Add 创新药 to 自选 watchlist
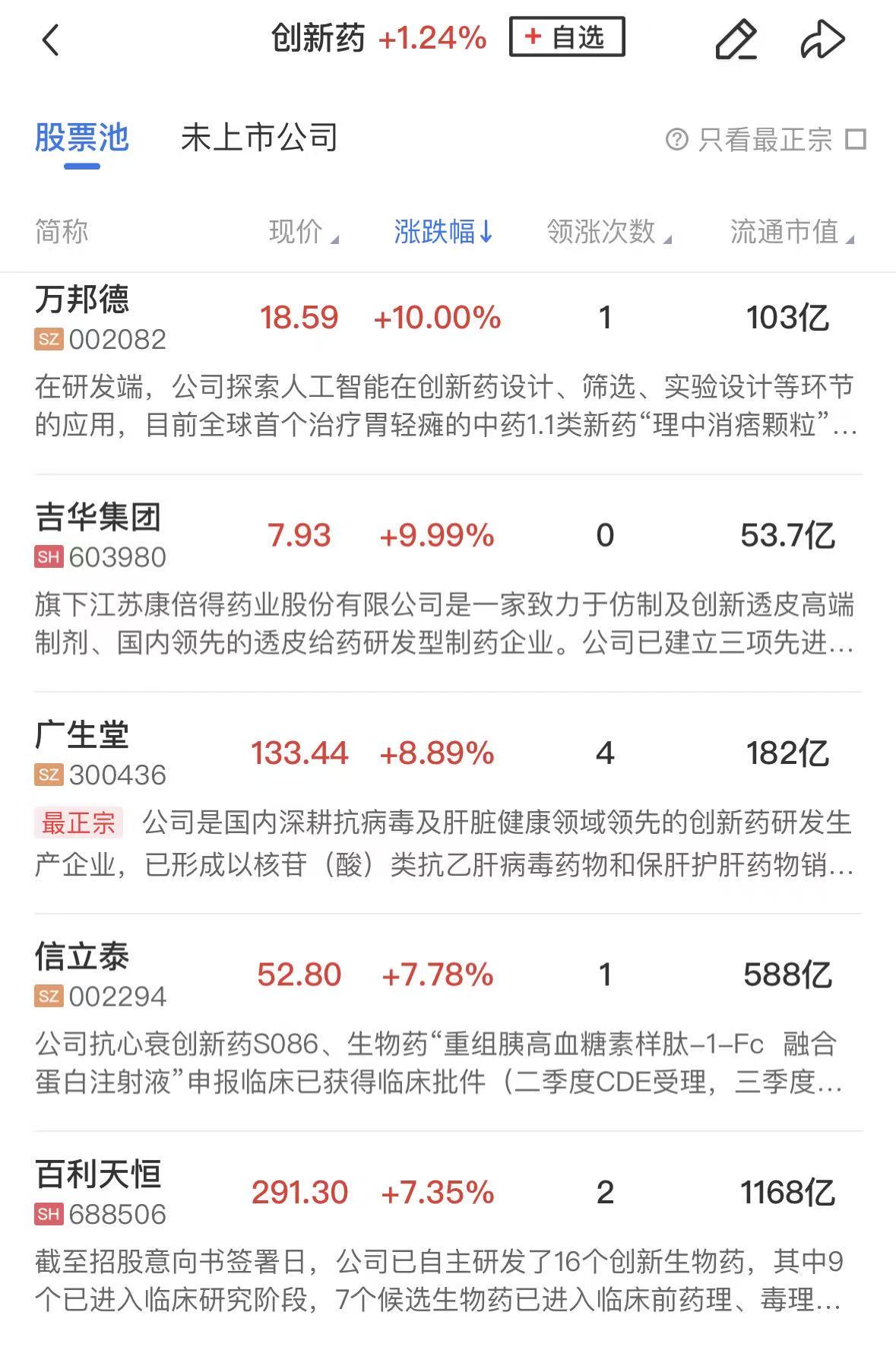Viewport: 896px width, 1347px height. 567,37
